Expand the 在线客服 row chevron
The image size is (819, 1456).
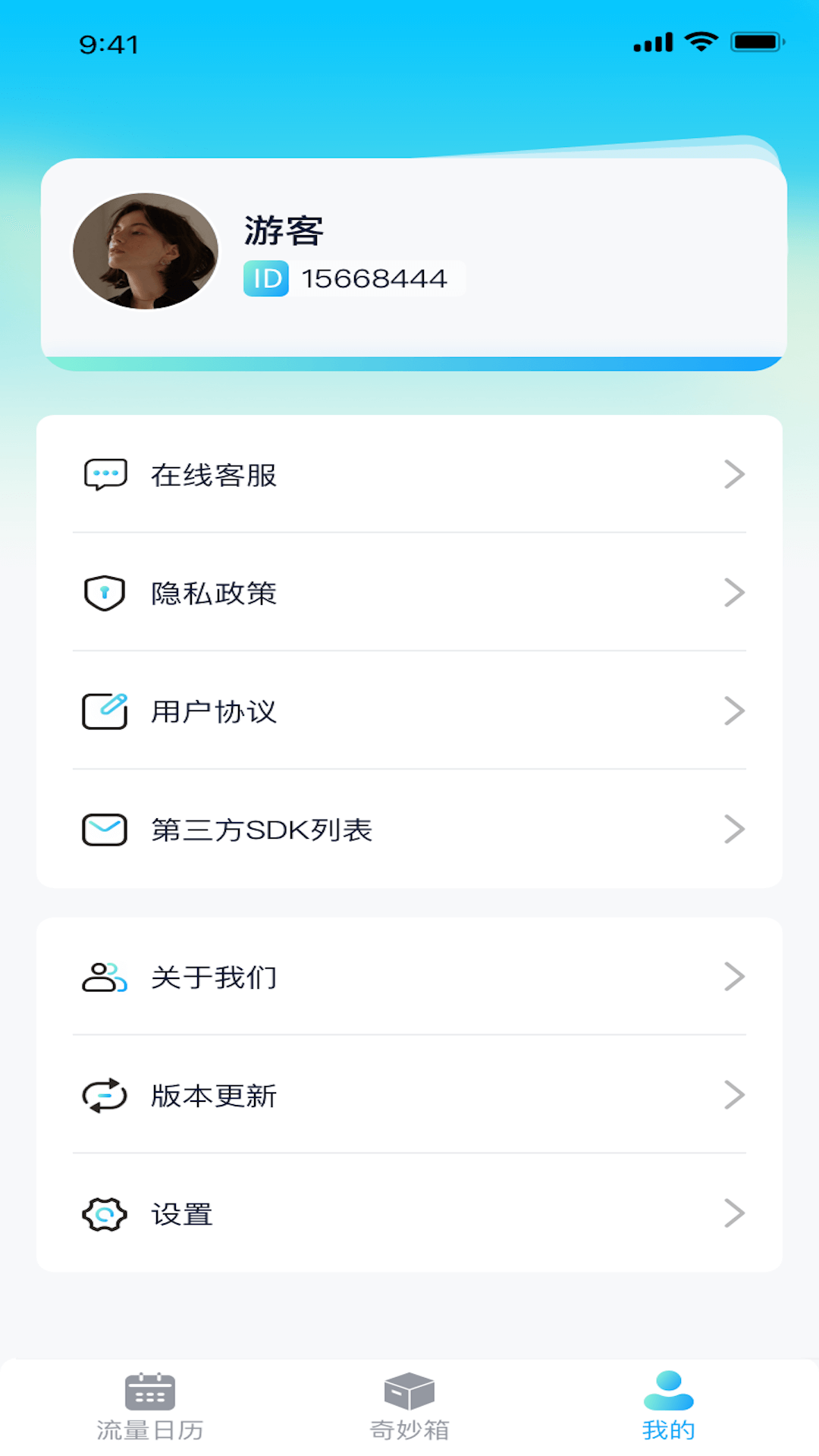pos(734,475)
